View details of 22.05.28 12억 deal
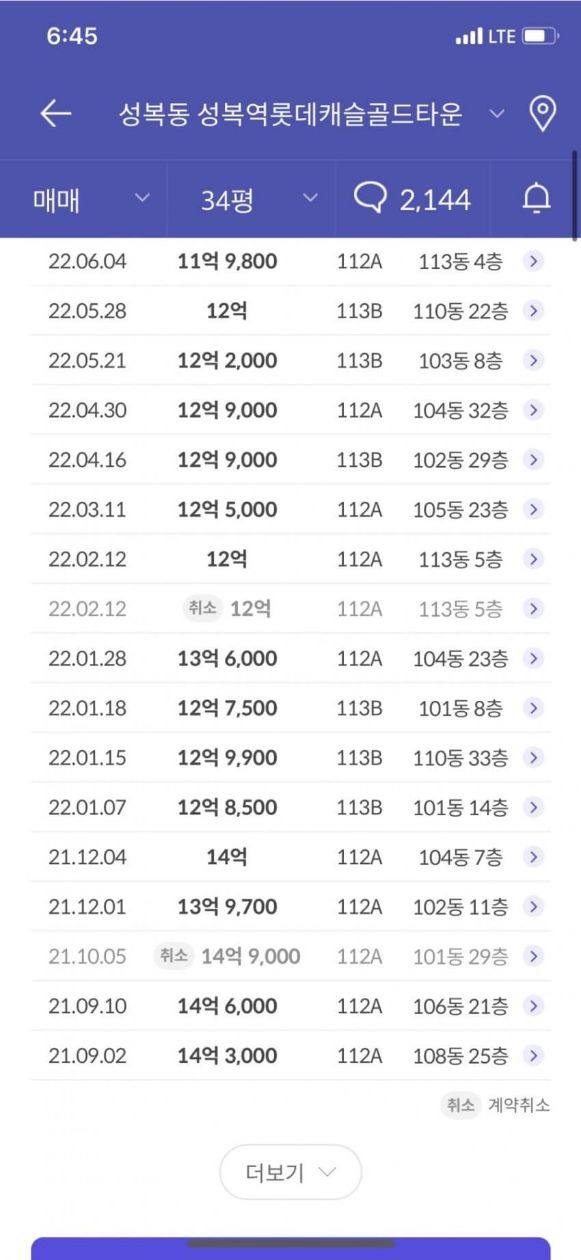The image size is (581, 1260). point(290,311)
